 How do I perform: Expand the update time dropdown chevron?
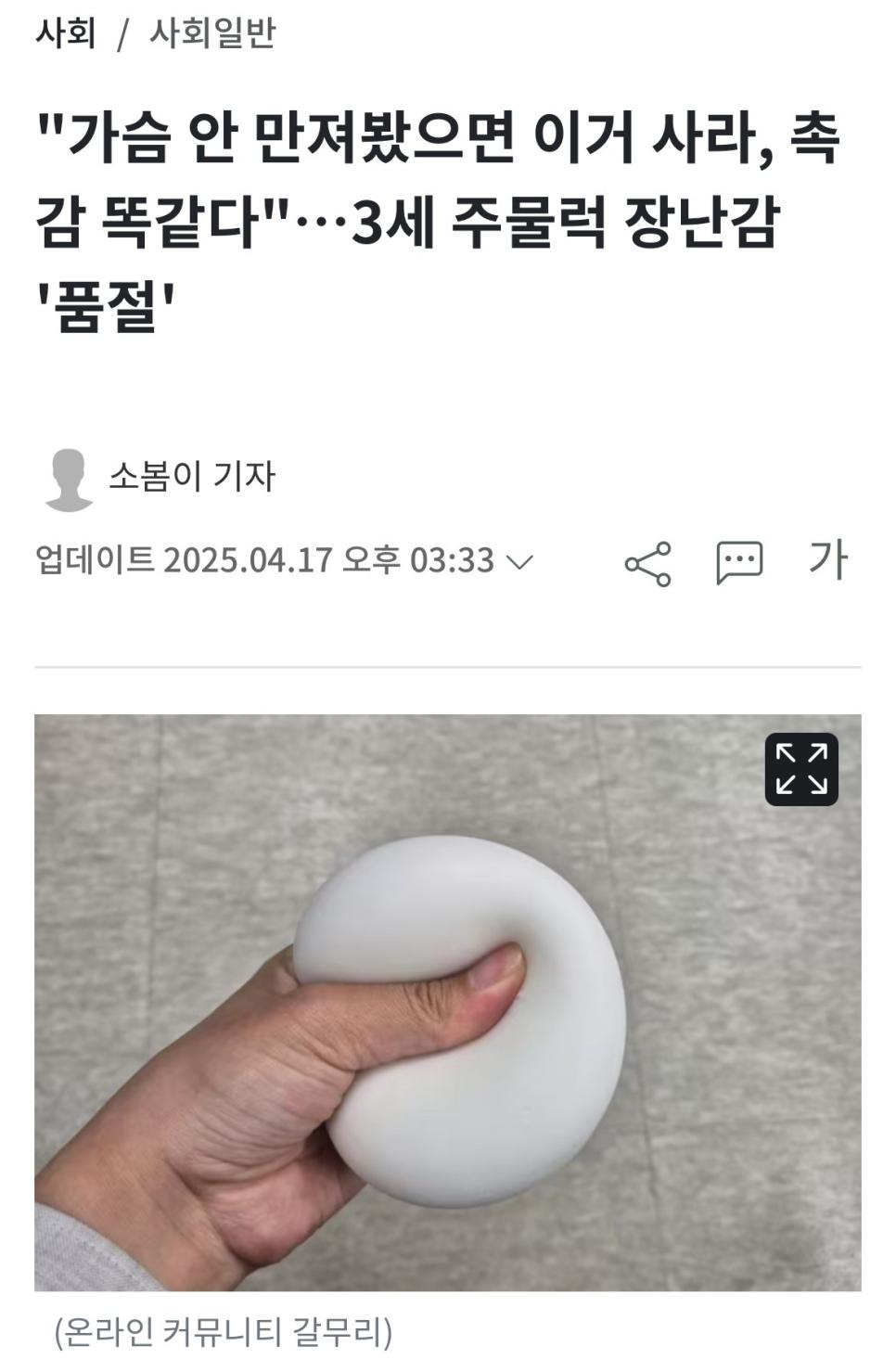(x=518, y=561)
